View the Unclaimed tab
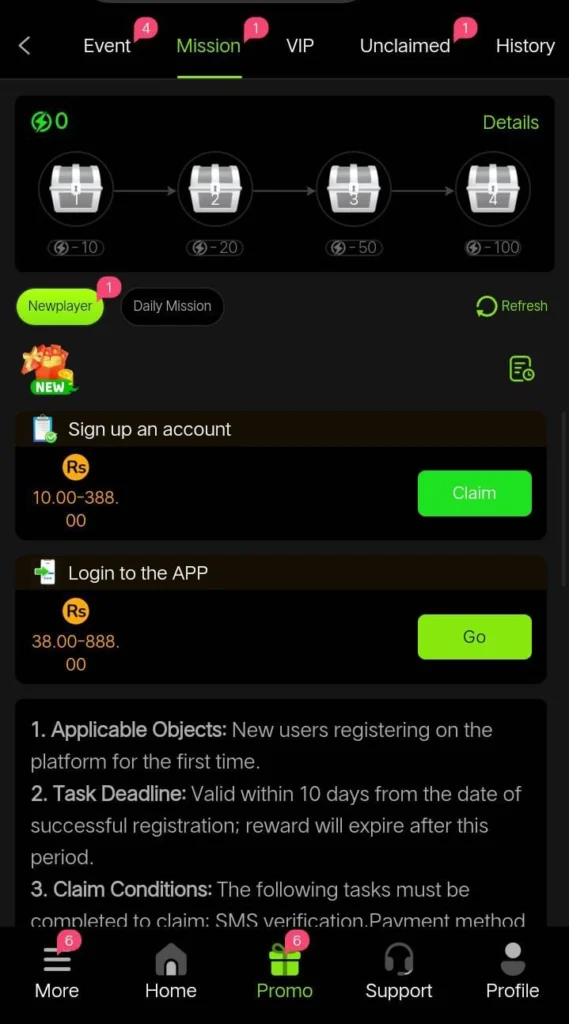This screenshot has height=1024, width=569. coord(405,46)
